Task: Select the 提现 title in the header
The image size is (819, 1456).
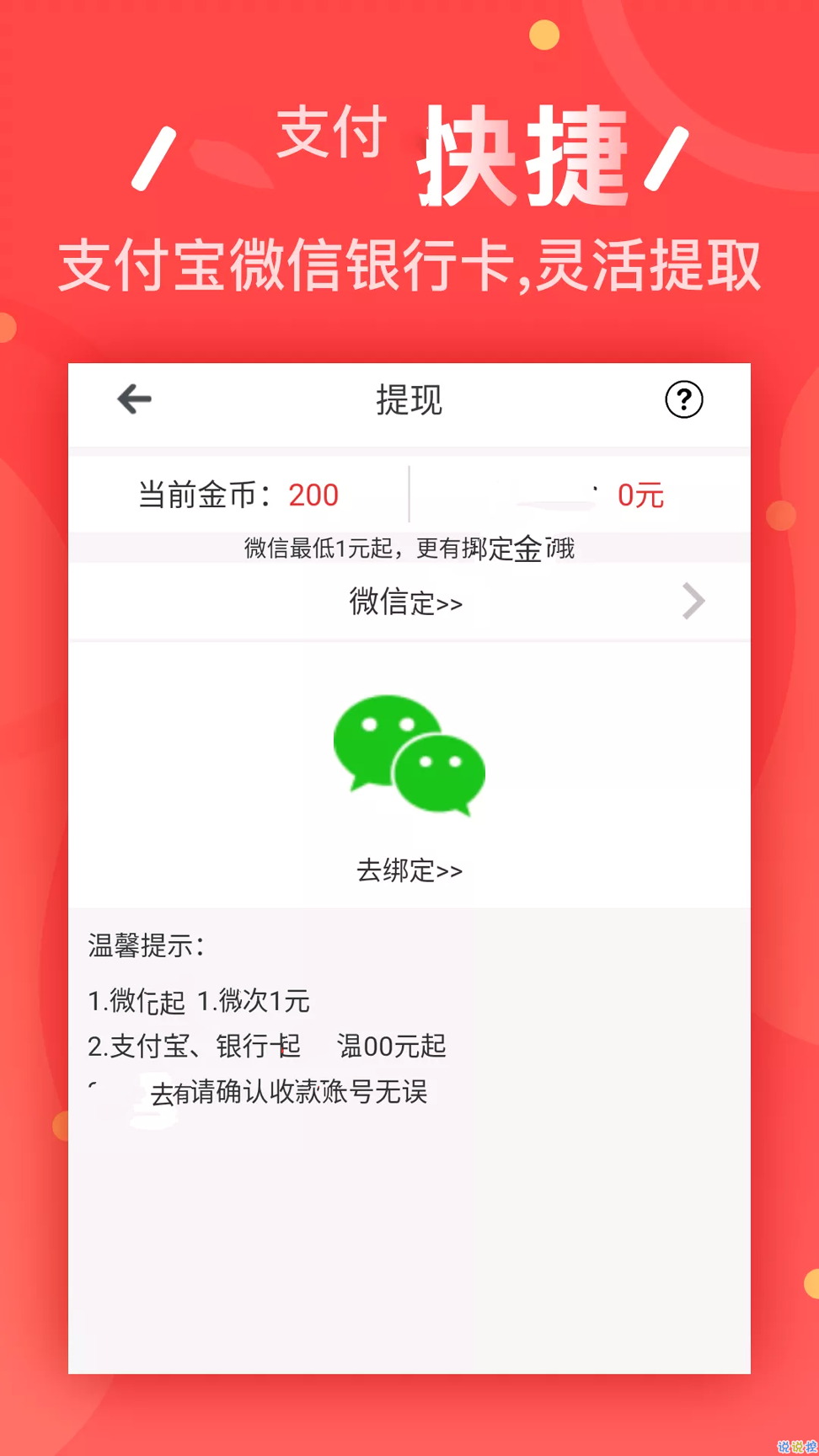Action: pos(408,401)
